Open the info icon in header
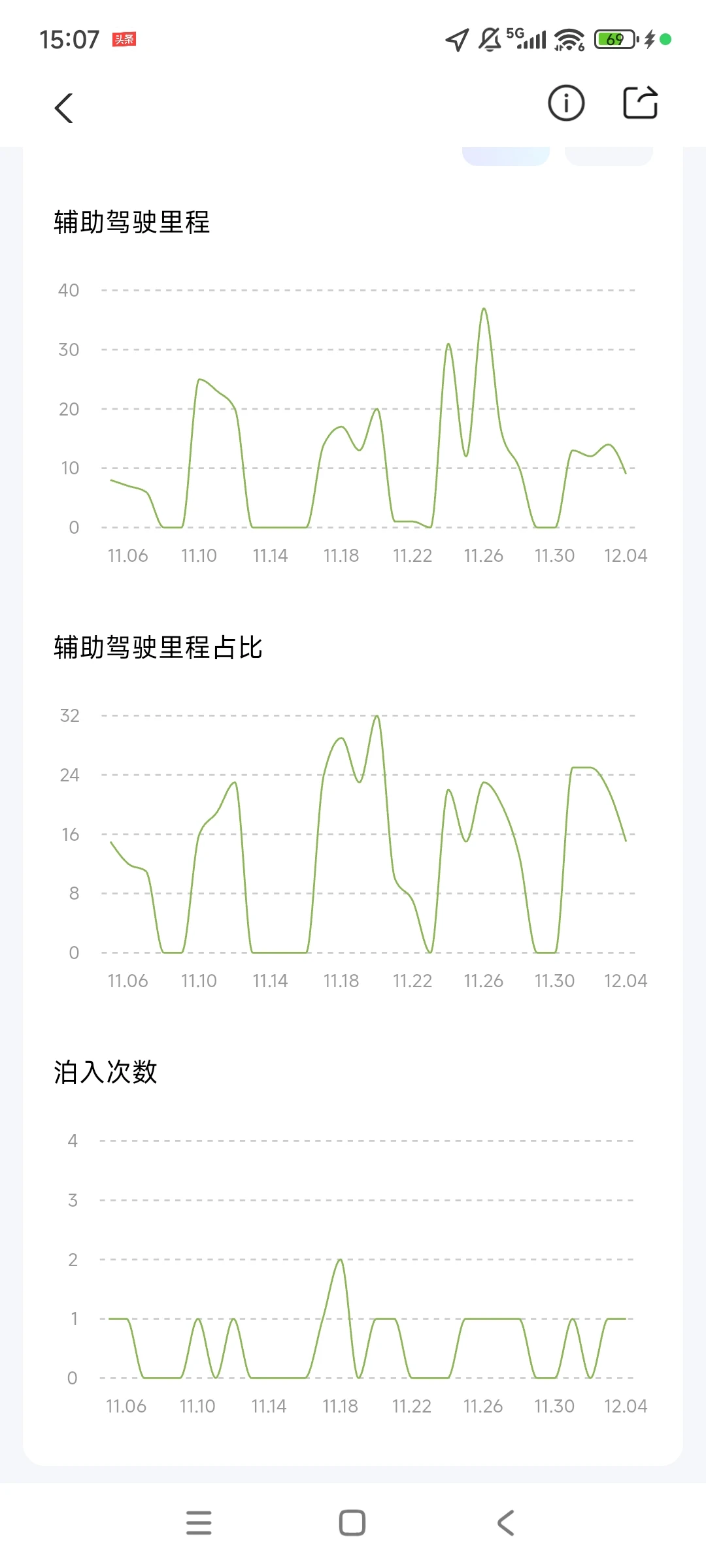The image size is (706, 1568). [566, 103]
